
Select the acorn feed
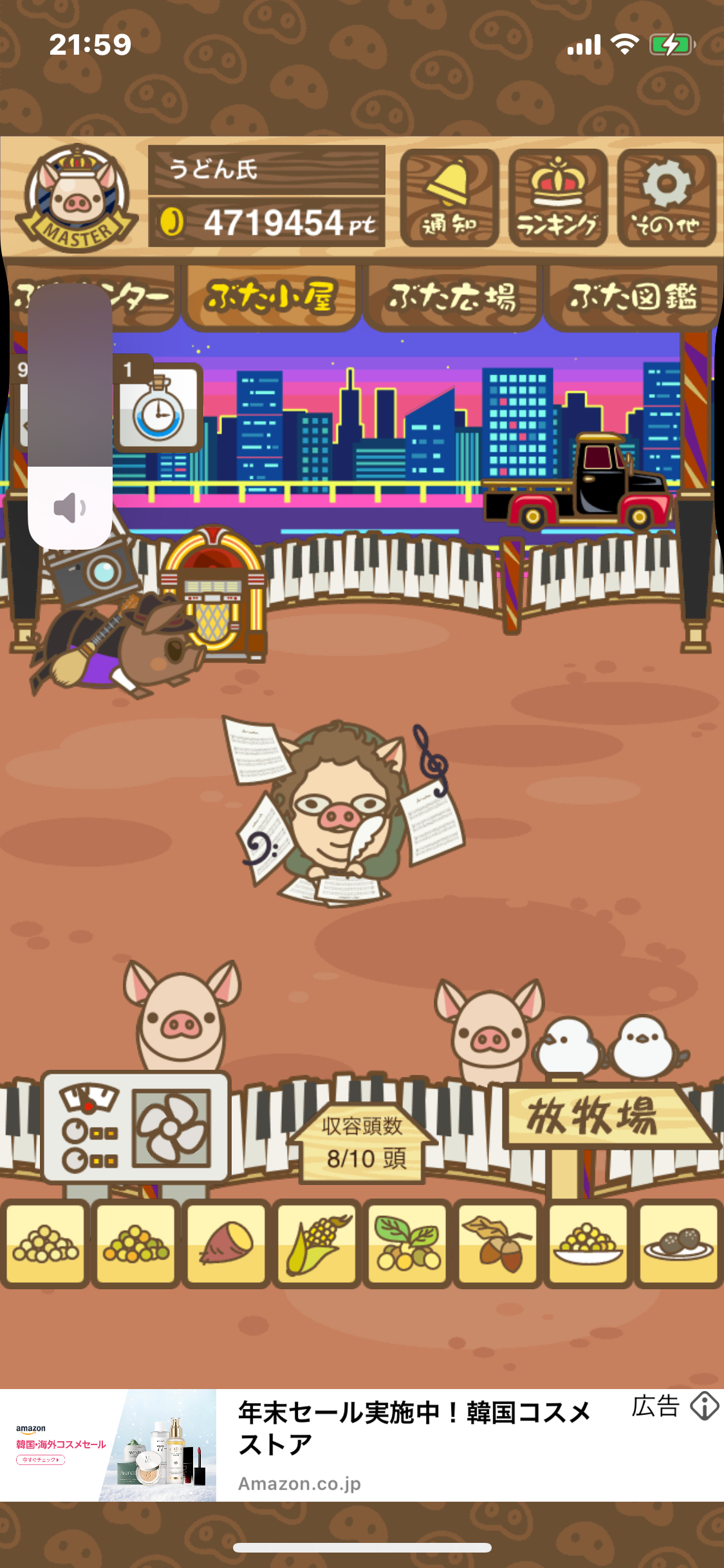(x=498, y=1243)
